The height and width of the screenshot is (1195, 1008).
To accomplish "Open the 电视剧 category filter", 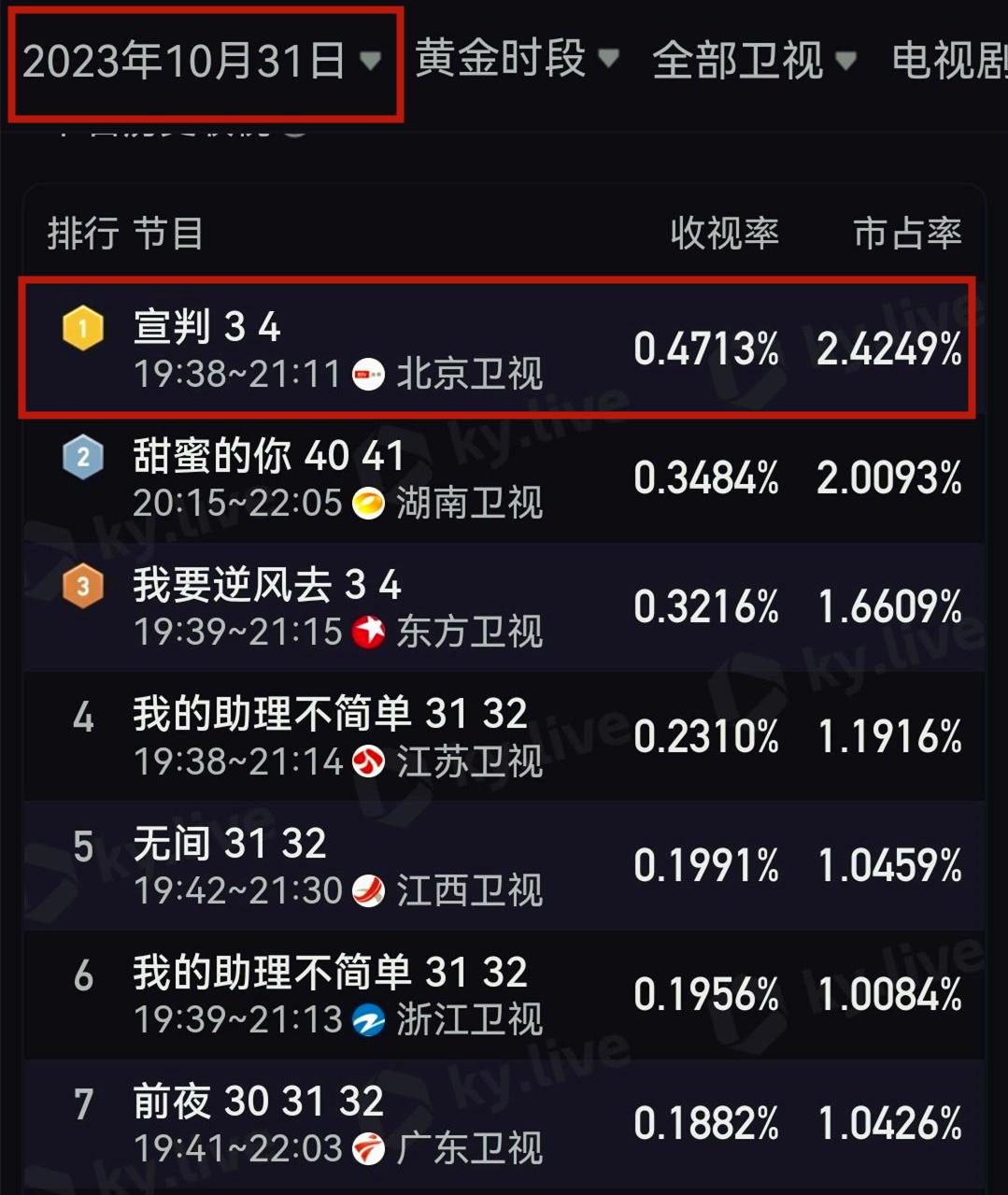I will click(x=948, y=61).
